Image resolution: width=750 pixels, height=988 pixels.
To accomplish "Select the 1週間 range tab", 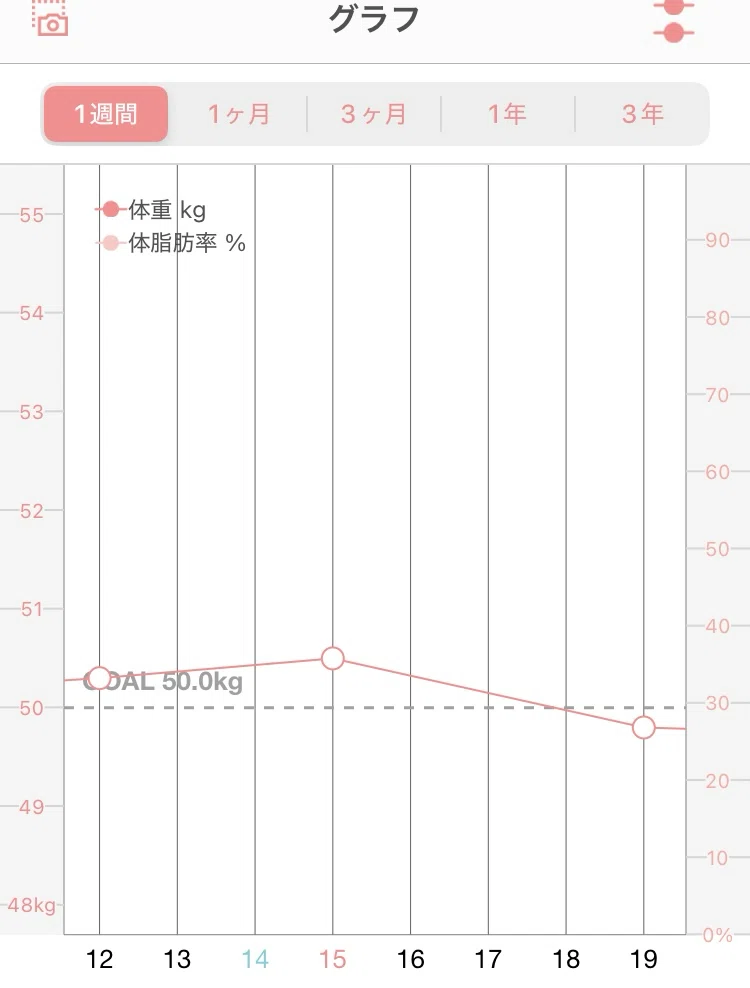I will click(x=106, y=114).
